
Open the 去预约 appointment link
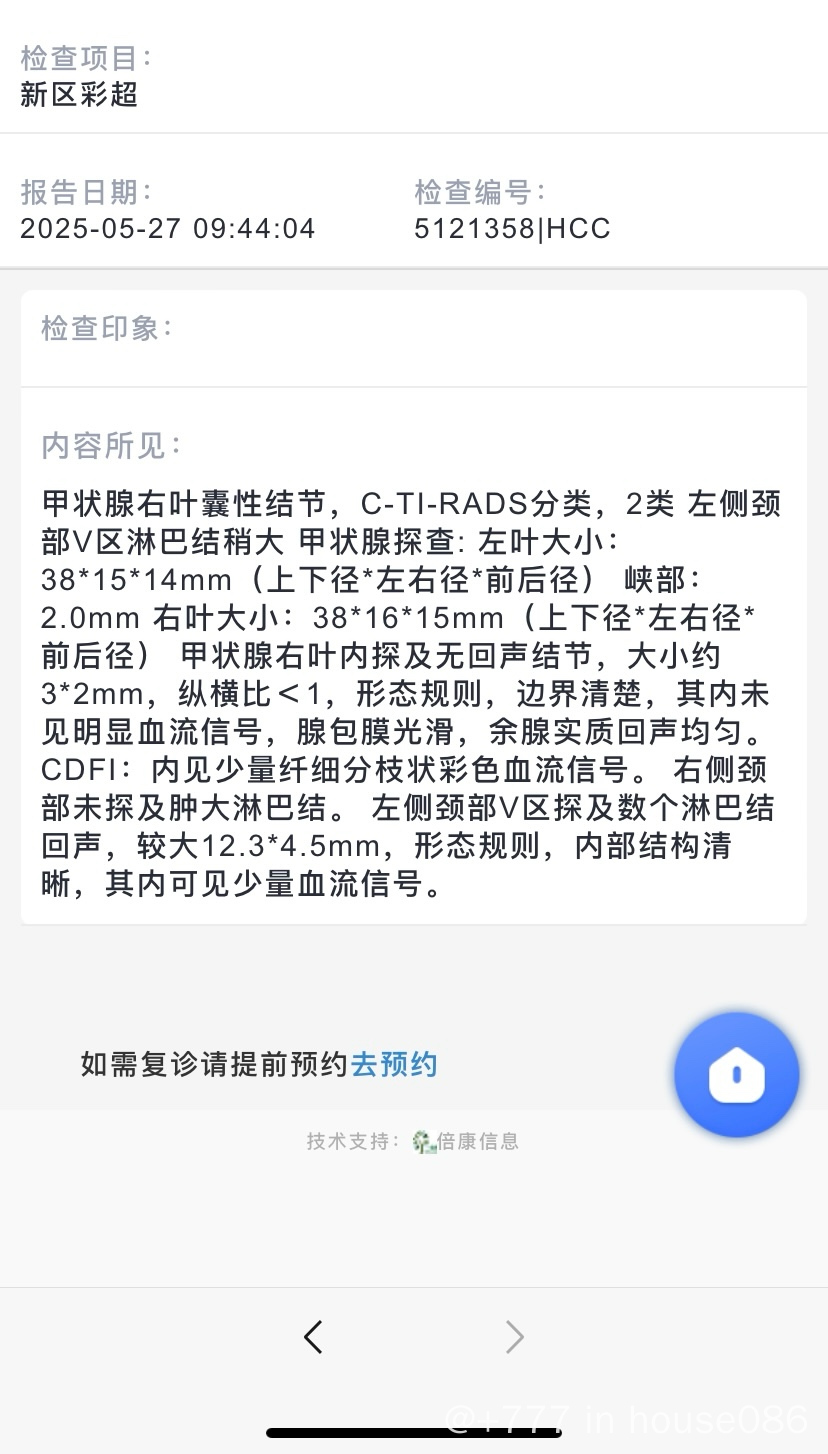[x=394, y=1064]
